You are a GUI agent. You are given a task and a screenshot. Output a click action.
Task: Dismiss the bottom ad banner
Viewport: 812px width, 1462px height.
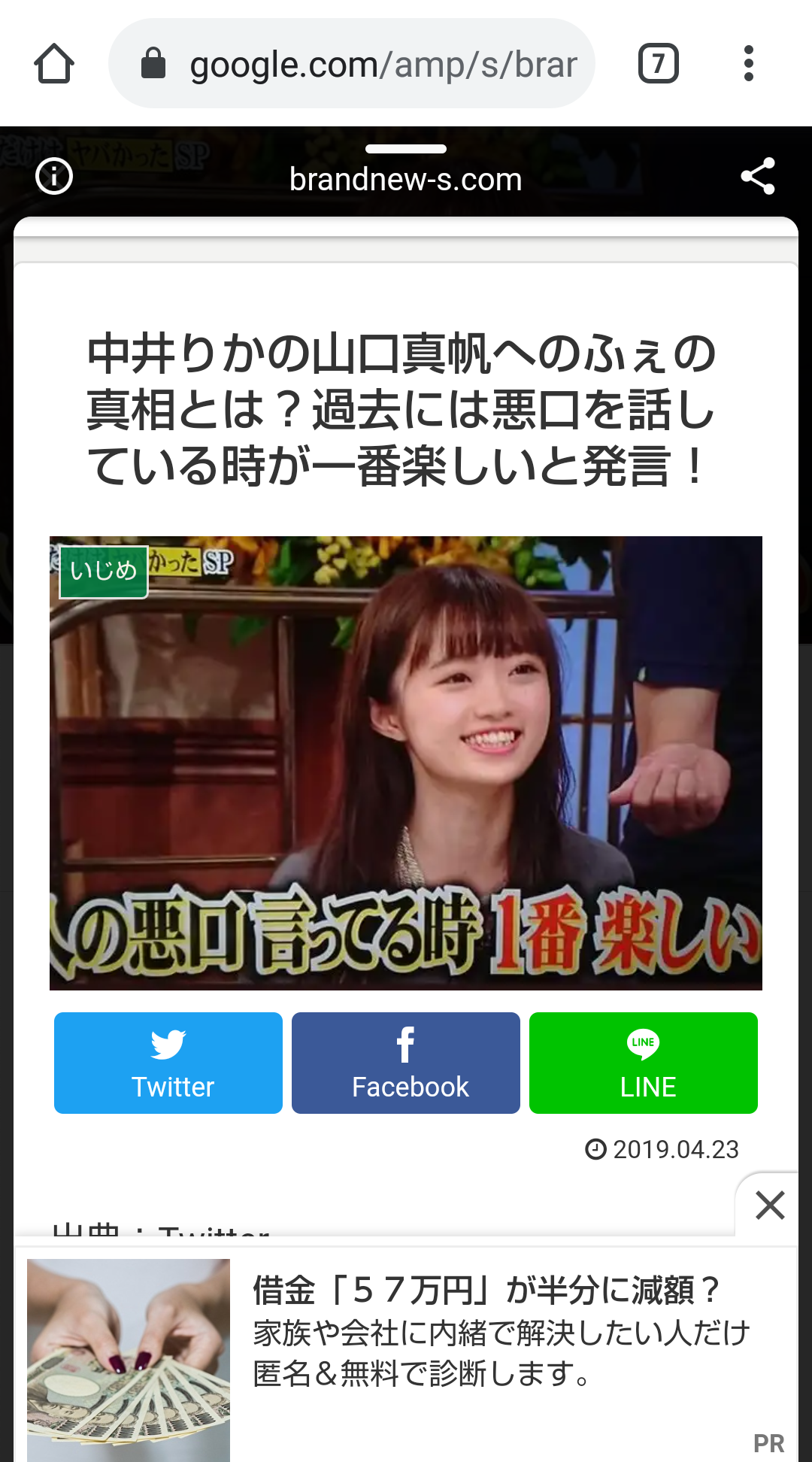click(x=770, y=1205)
